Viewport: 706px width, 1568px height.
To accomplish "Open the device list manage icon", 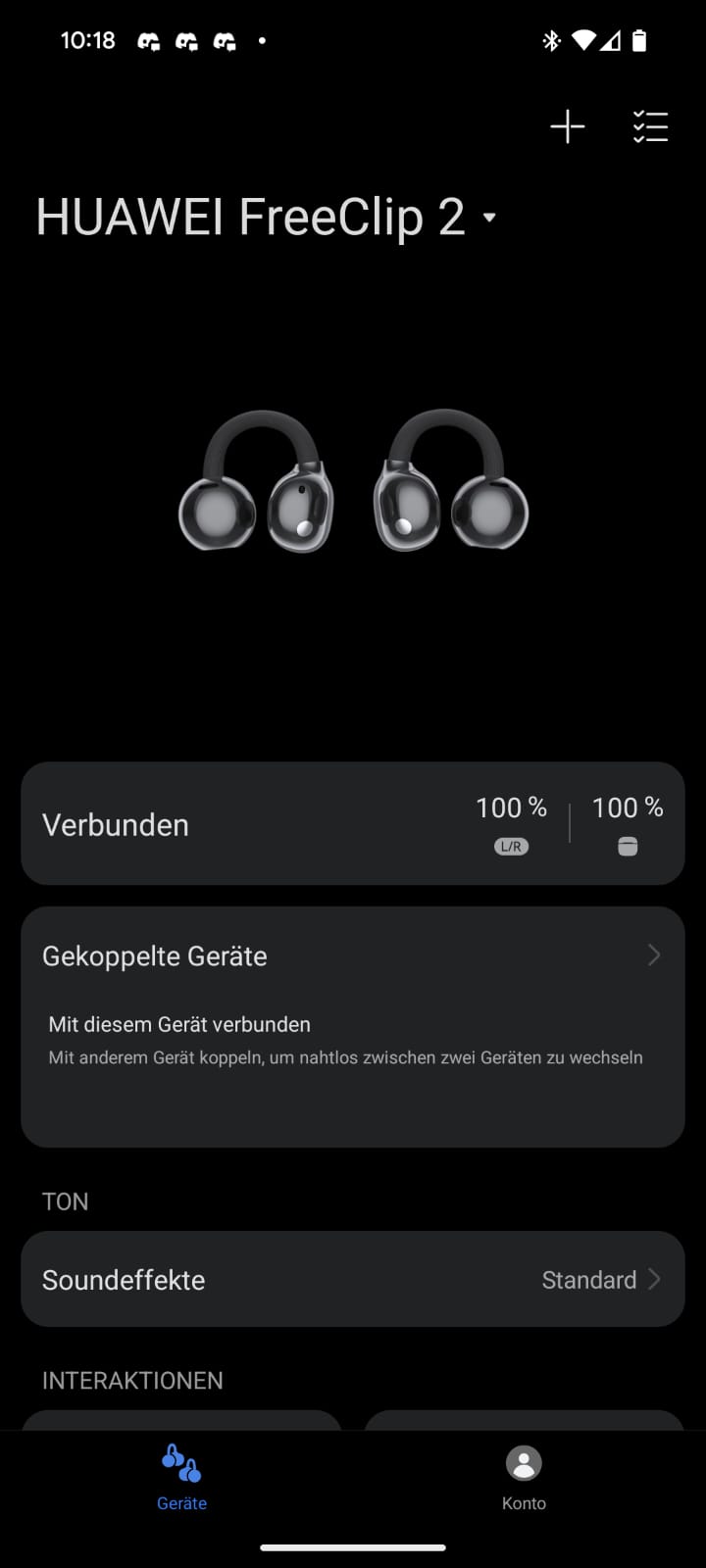I will (650, 127).
